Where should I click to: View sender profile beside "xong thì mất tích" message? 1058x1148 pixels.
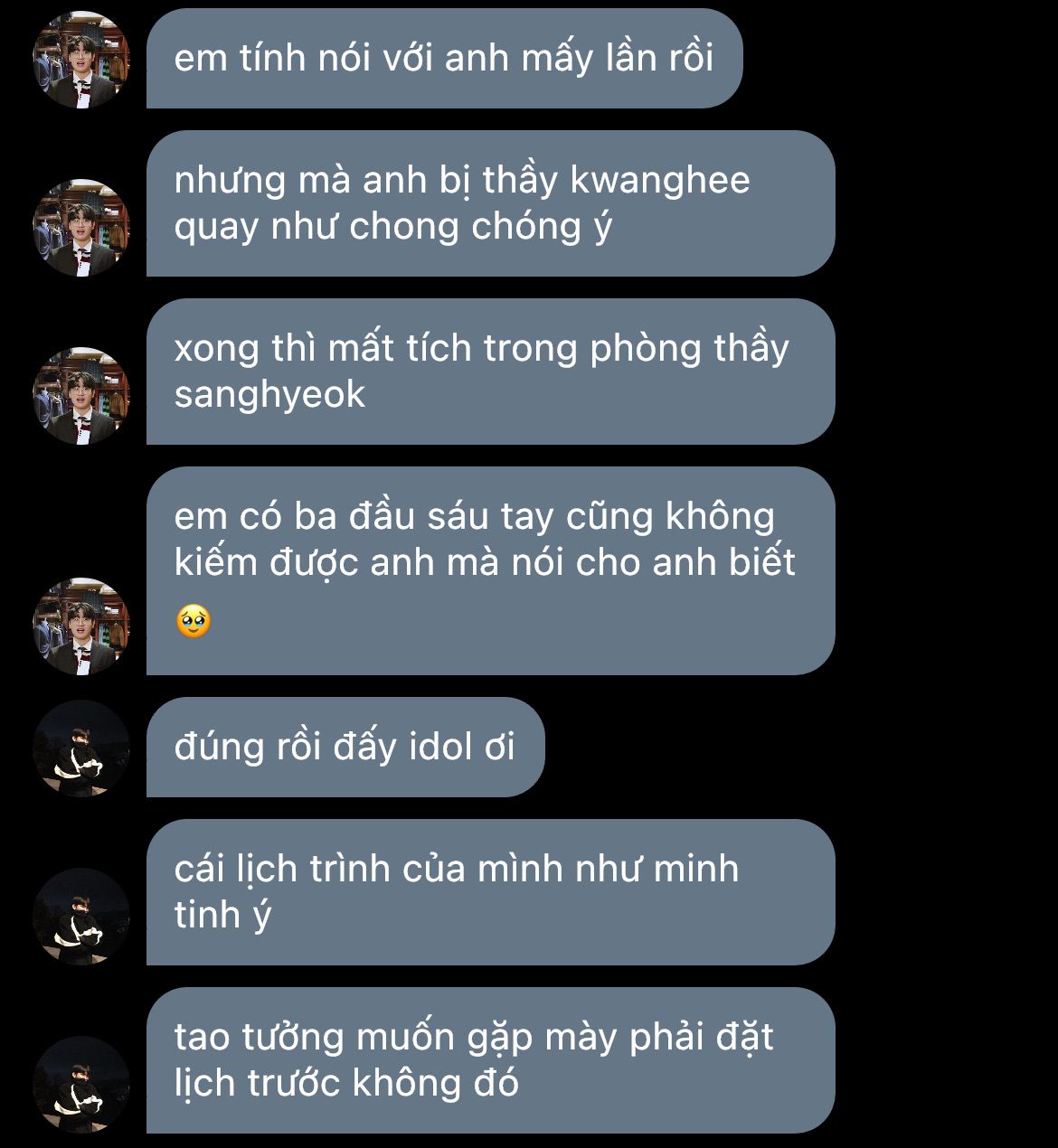point(81,396)
